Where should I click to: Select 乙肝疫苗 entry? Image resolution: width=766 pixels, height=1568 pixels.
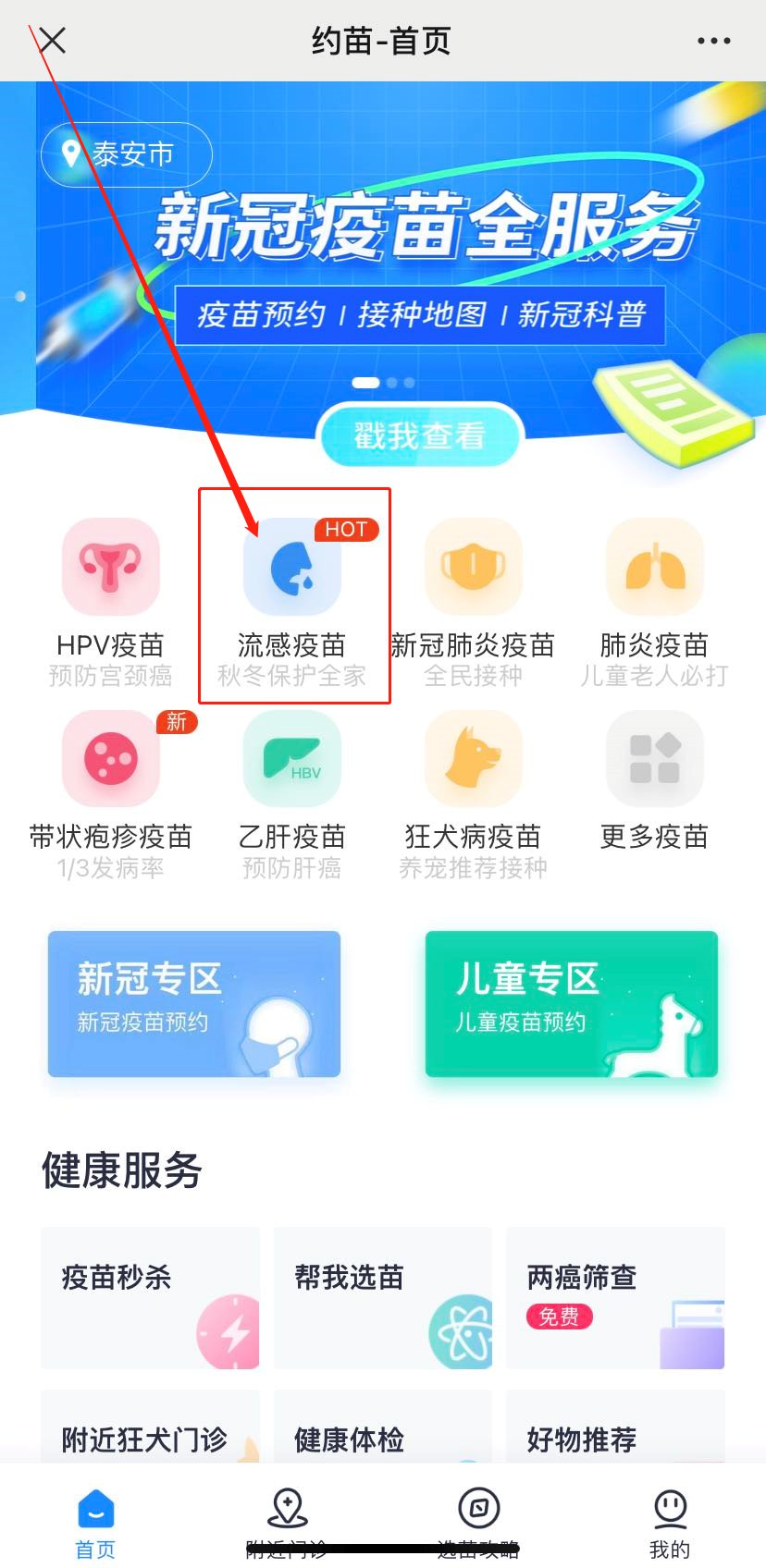coord(292,792)
